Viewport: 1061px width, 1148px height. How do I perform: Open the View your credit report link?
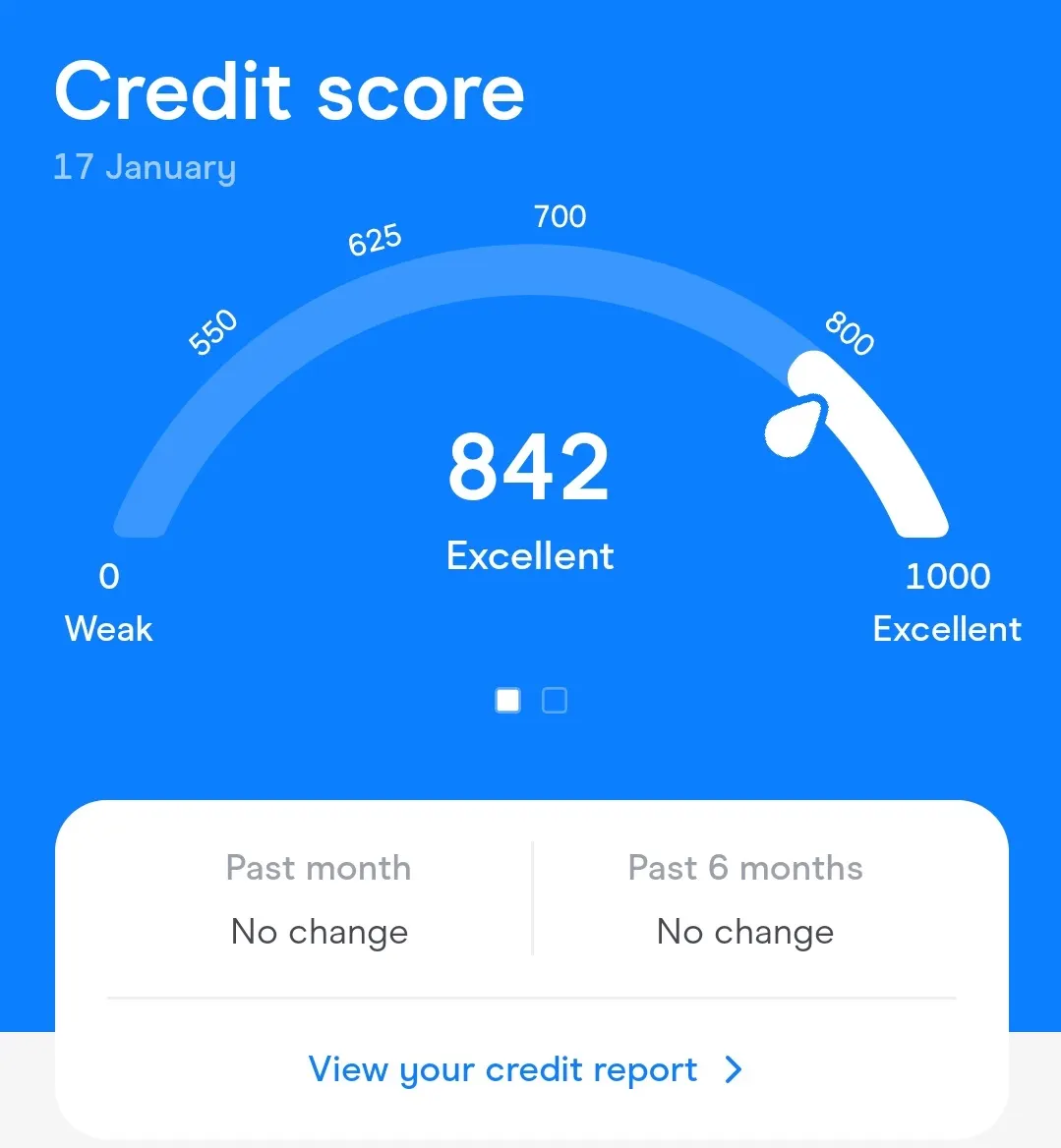click(x=525, y=1069)
